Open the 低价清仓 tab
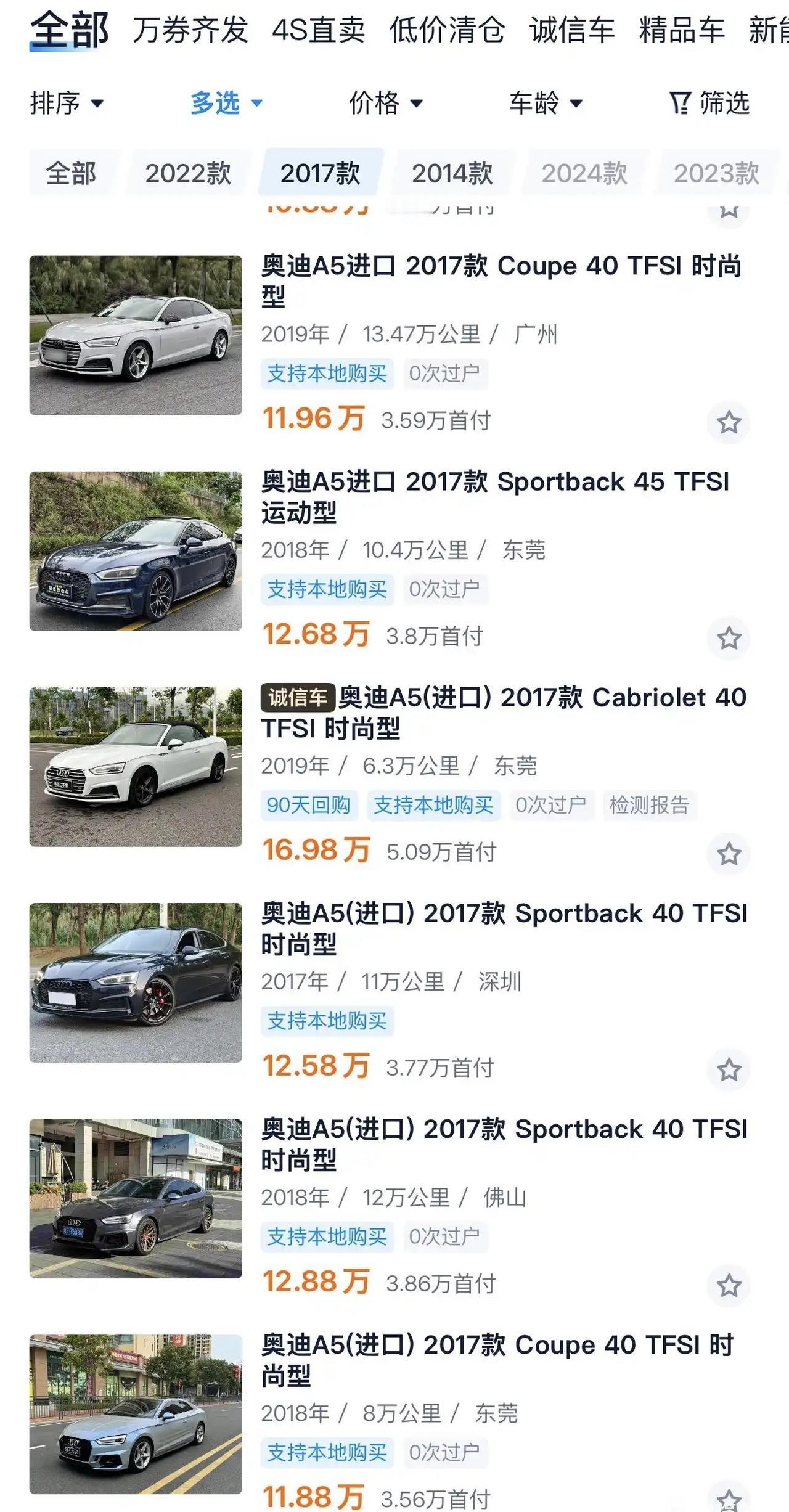Viewport: 789px width, 1512px height. [447, 30]
